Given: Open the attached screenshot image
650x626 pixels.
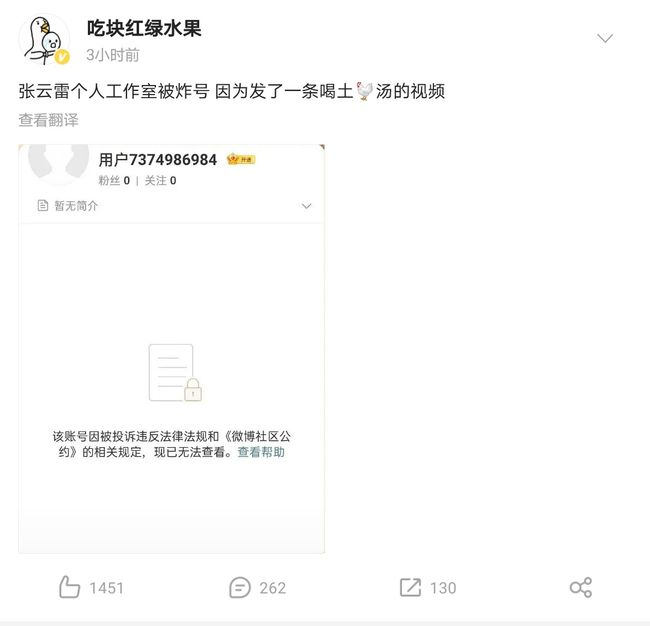Looking at the screenshot, I should click(x=171, y=348).
